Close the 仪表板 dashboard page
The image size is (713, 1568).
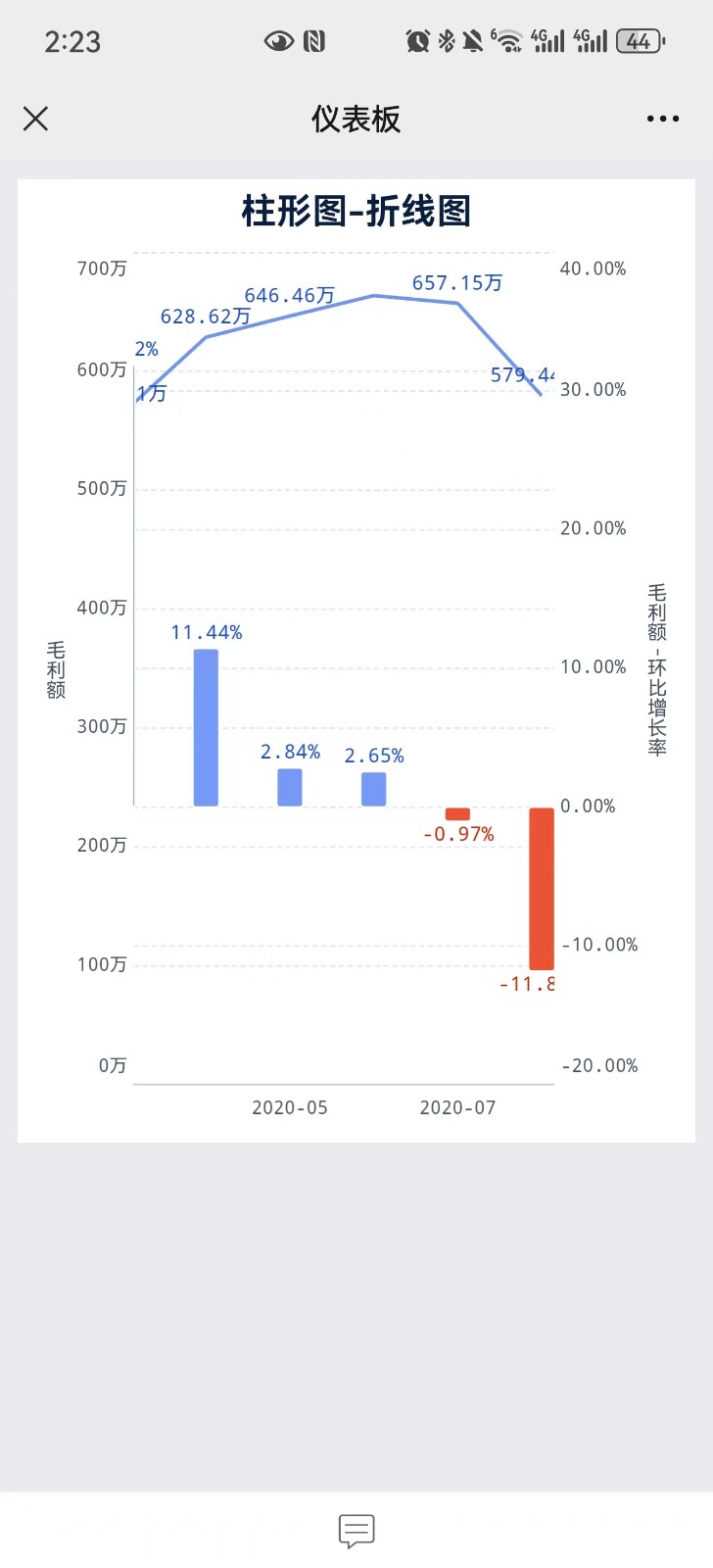pyautogui.click(x=35, y=119)
